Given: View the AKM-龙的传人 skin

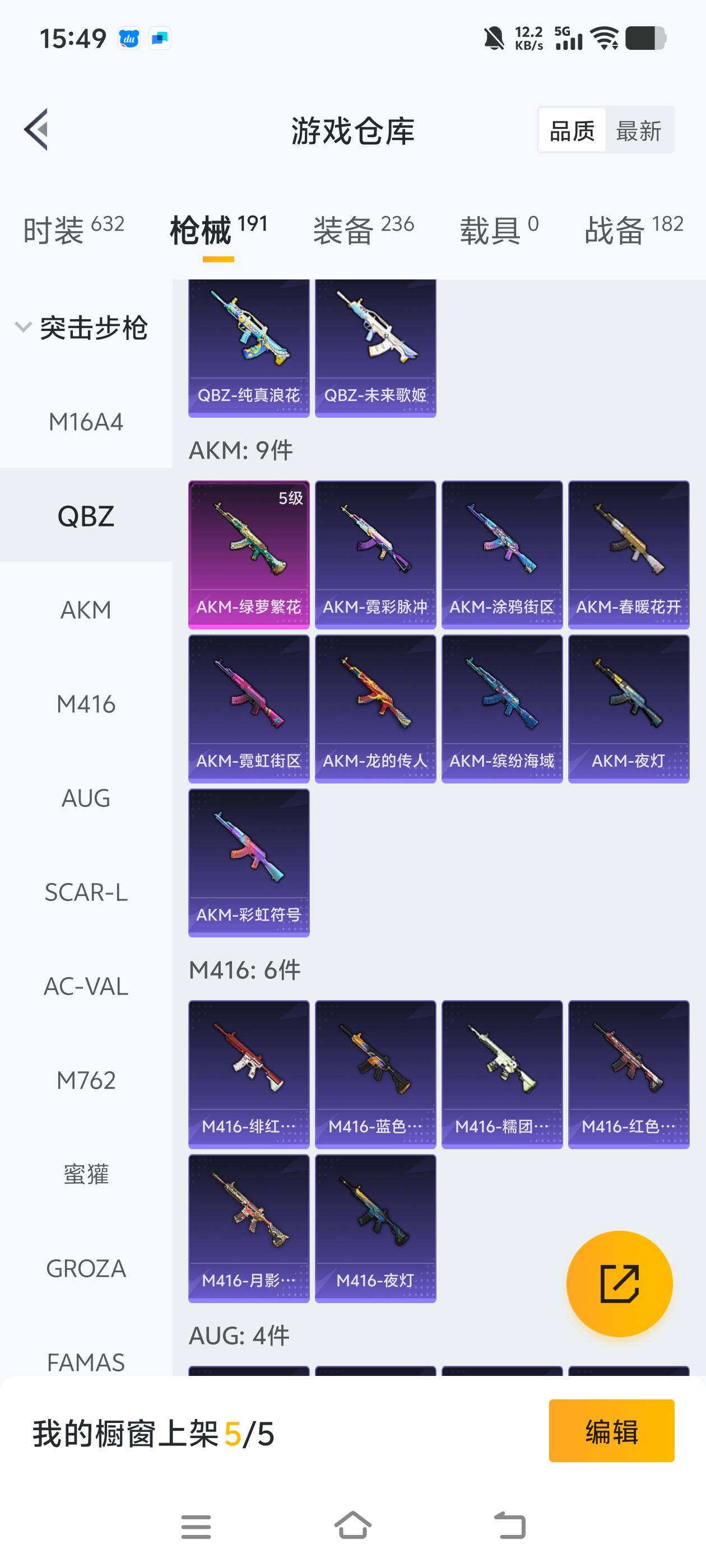Looking at the screenshot, I should tap(375, 708).
